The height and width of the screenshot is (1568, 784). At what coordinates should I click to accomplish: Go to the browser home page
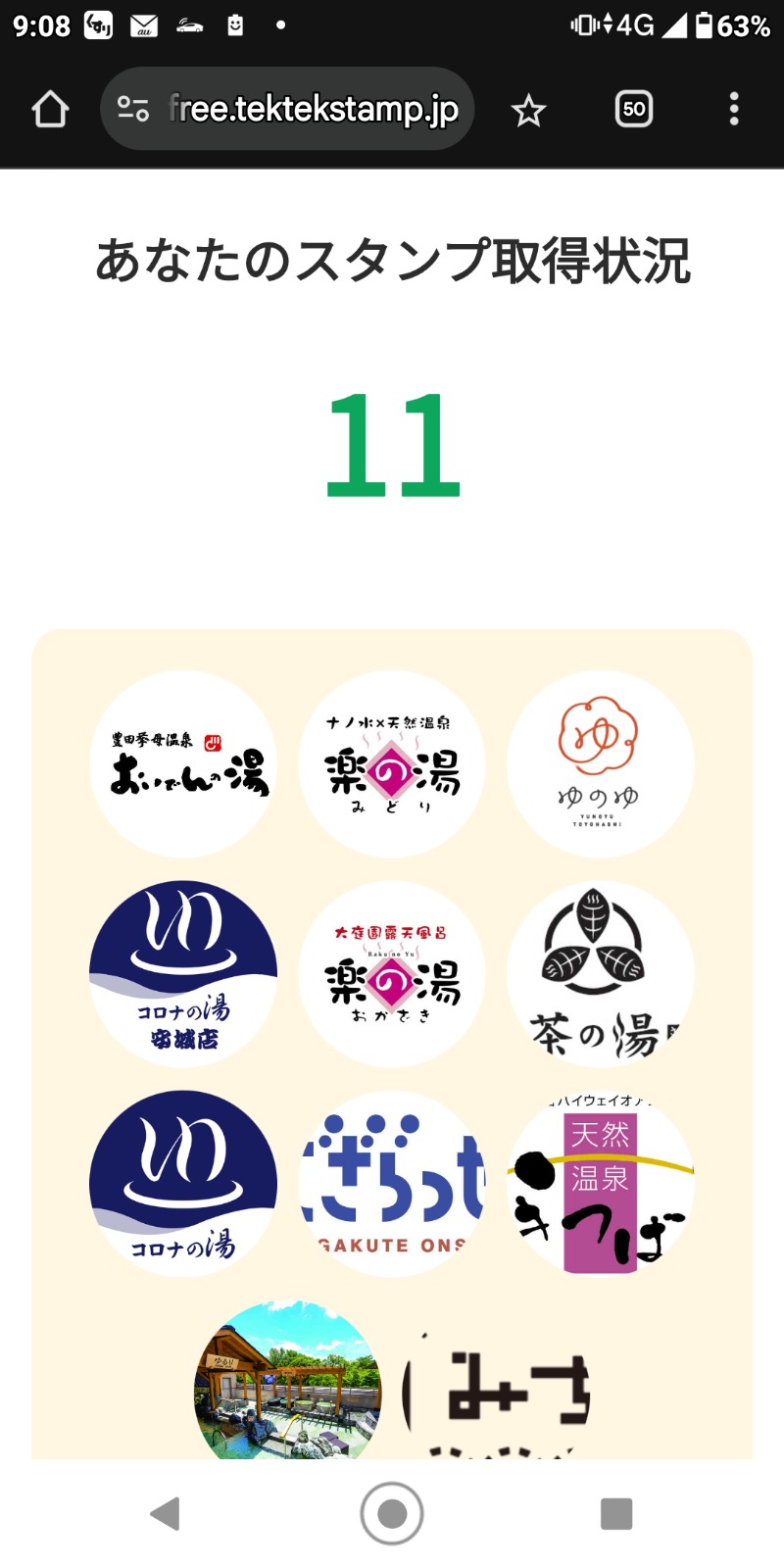(50, 109)
